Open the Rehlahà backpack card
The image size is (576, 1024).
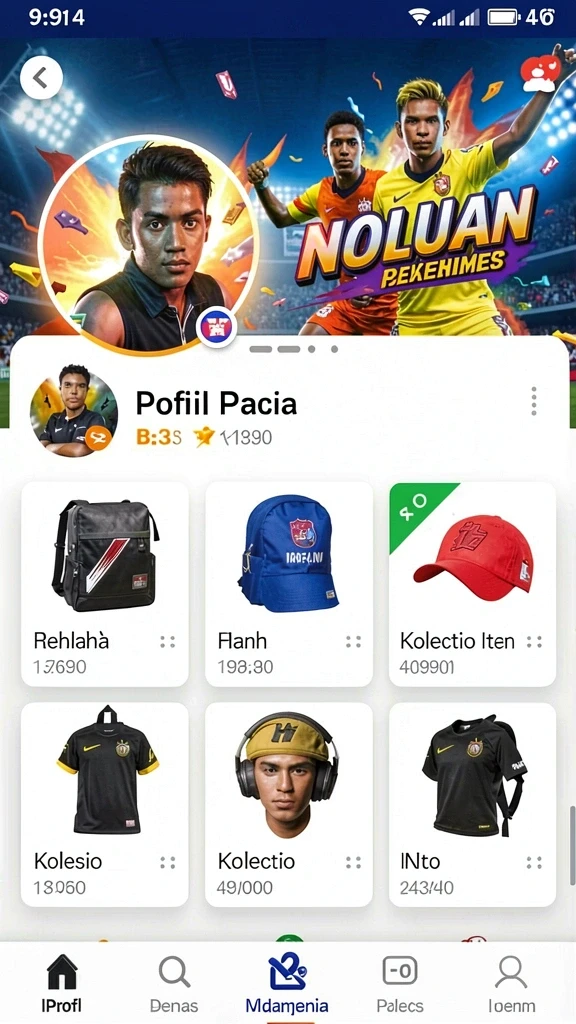[104, 584]
